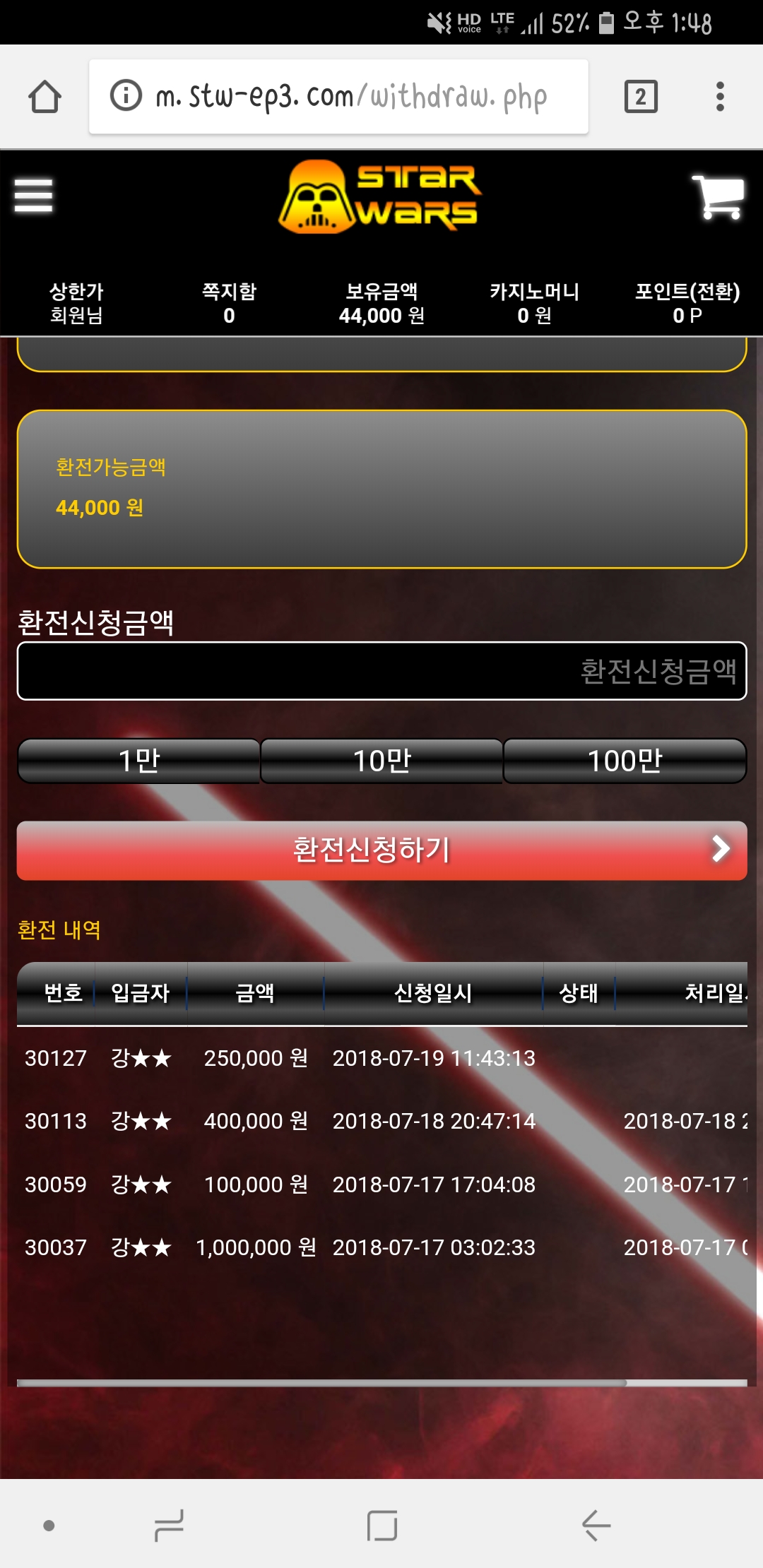Add 1만 to the withdrawal amount
763x1568 pixels.
[139, 761]
